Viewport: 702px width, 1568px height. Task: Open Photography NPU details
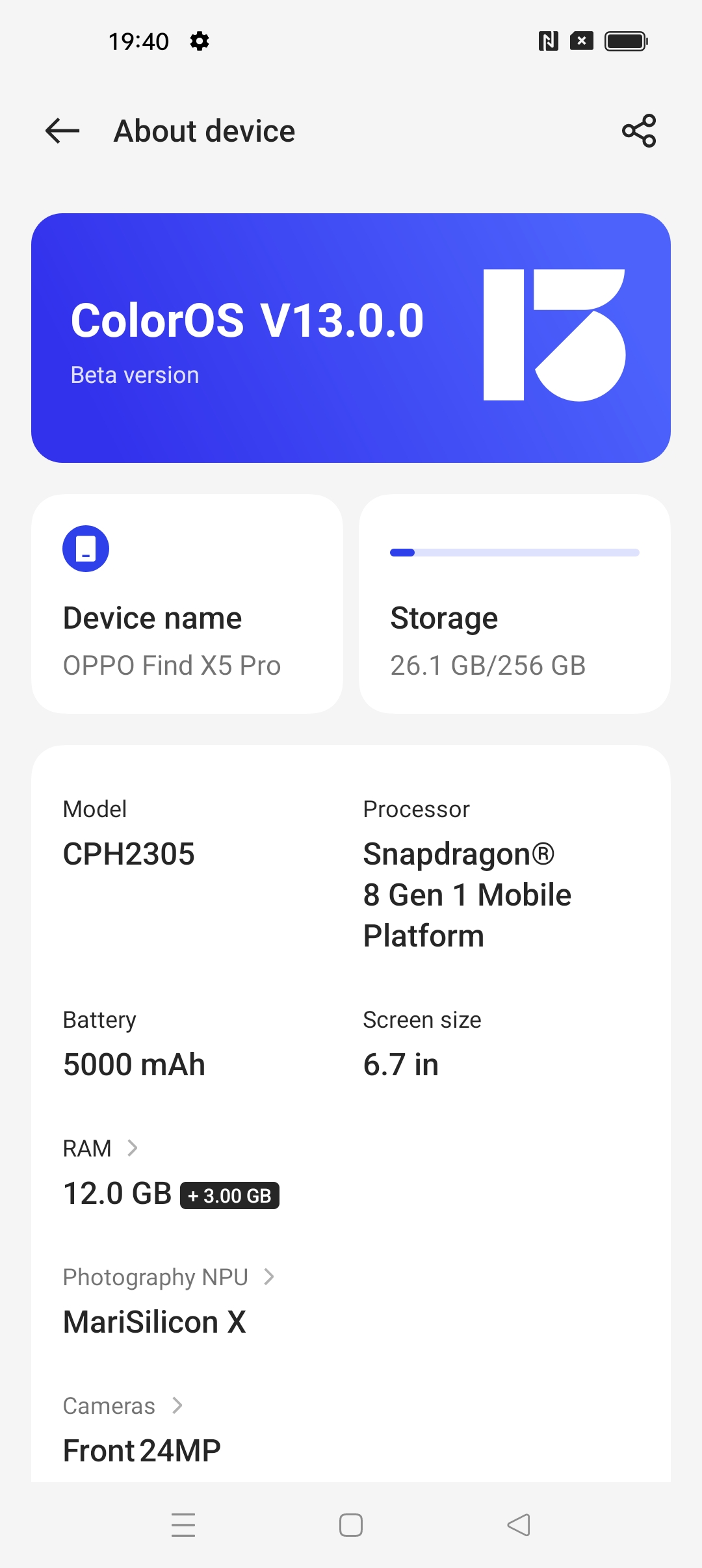tap(169, 1277)
